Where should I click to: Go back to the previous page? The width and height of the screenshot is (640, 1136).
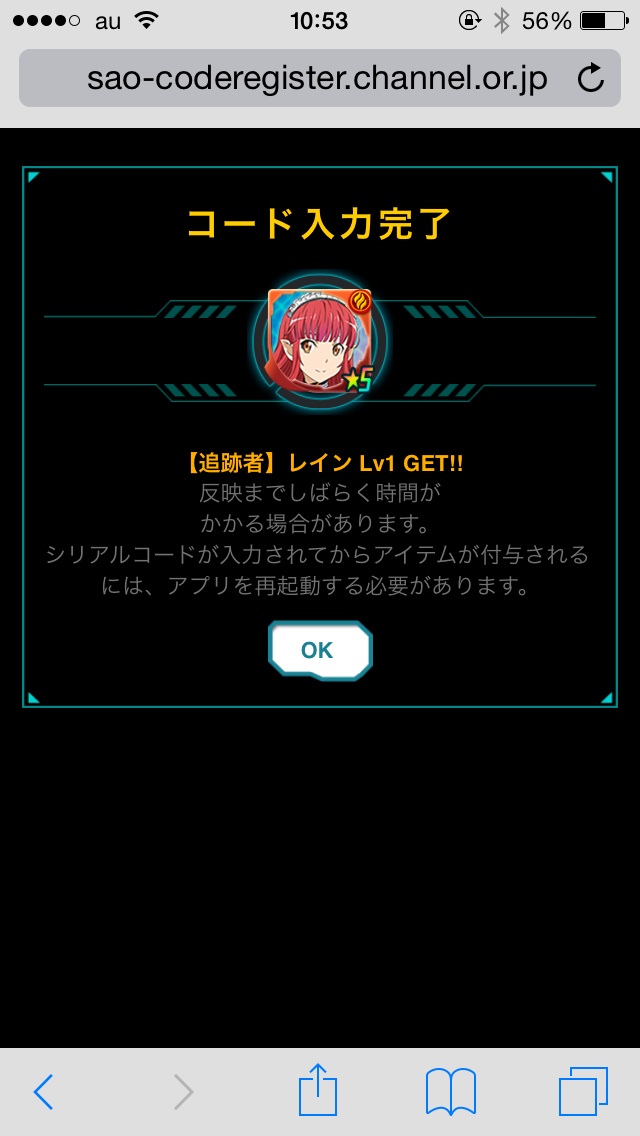[x=43, y=1092]
